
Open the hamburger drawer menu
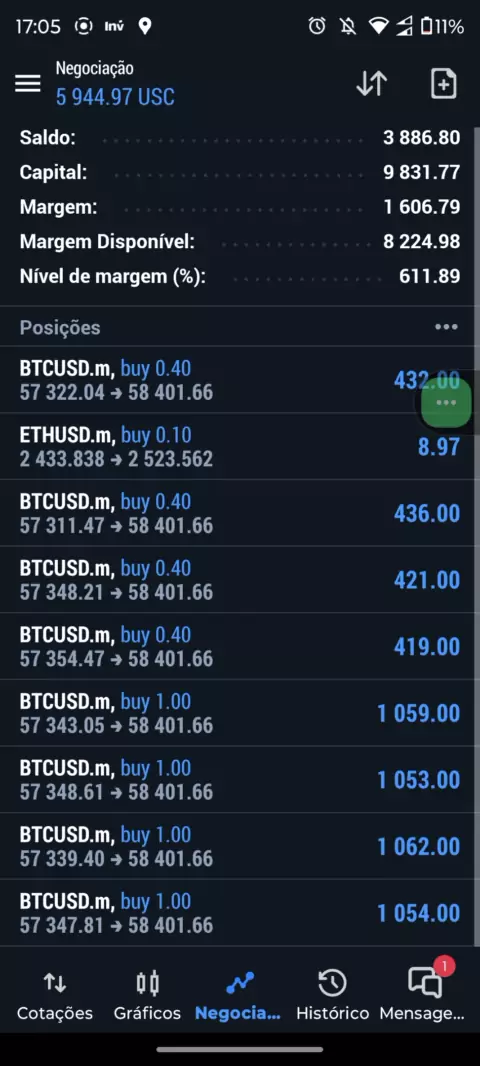point(28,84)
